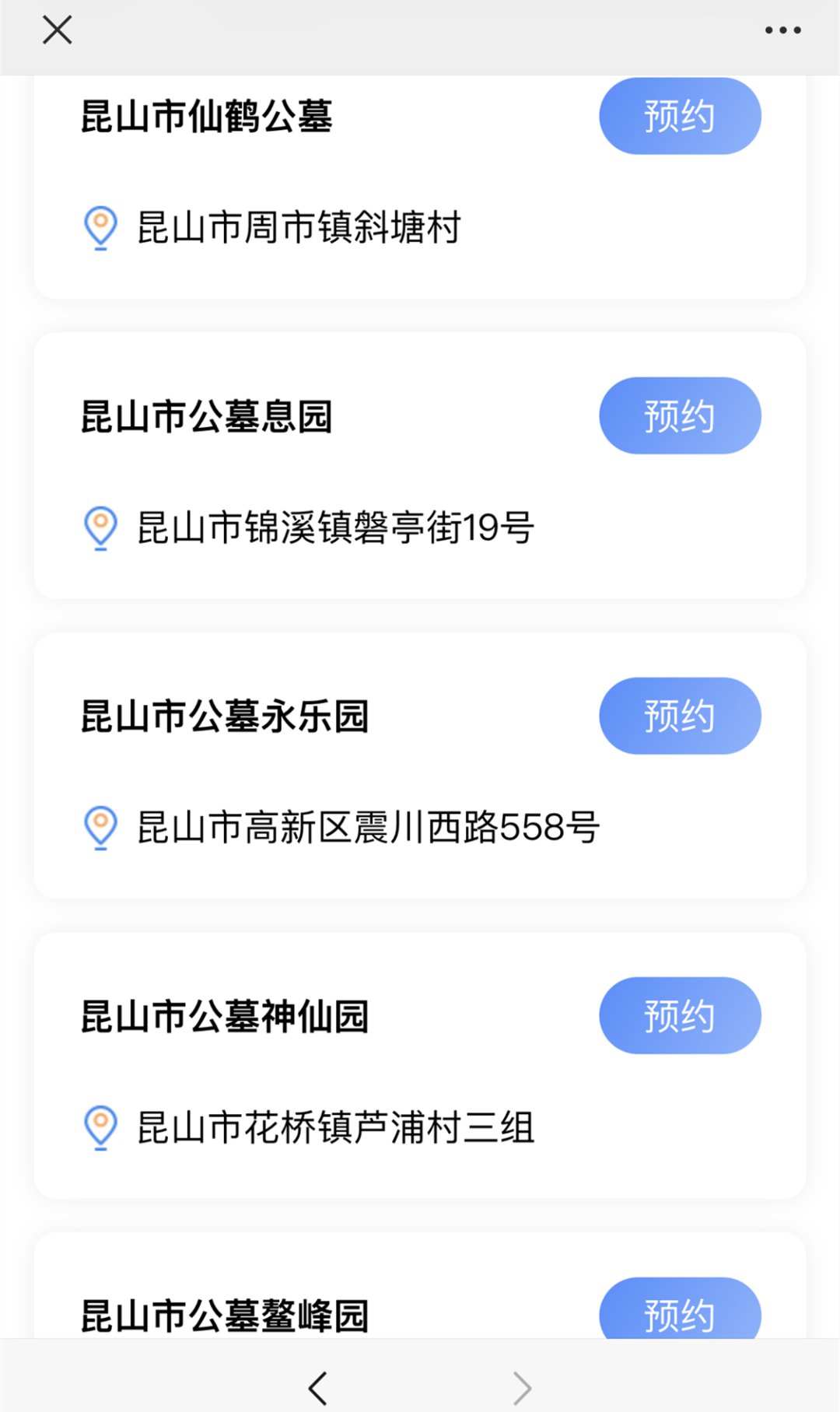The width and height of the screenshot is (840, 1412).
Task: Book an appointment at 昆山市公墓息园
Action: point(679,415)
